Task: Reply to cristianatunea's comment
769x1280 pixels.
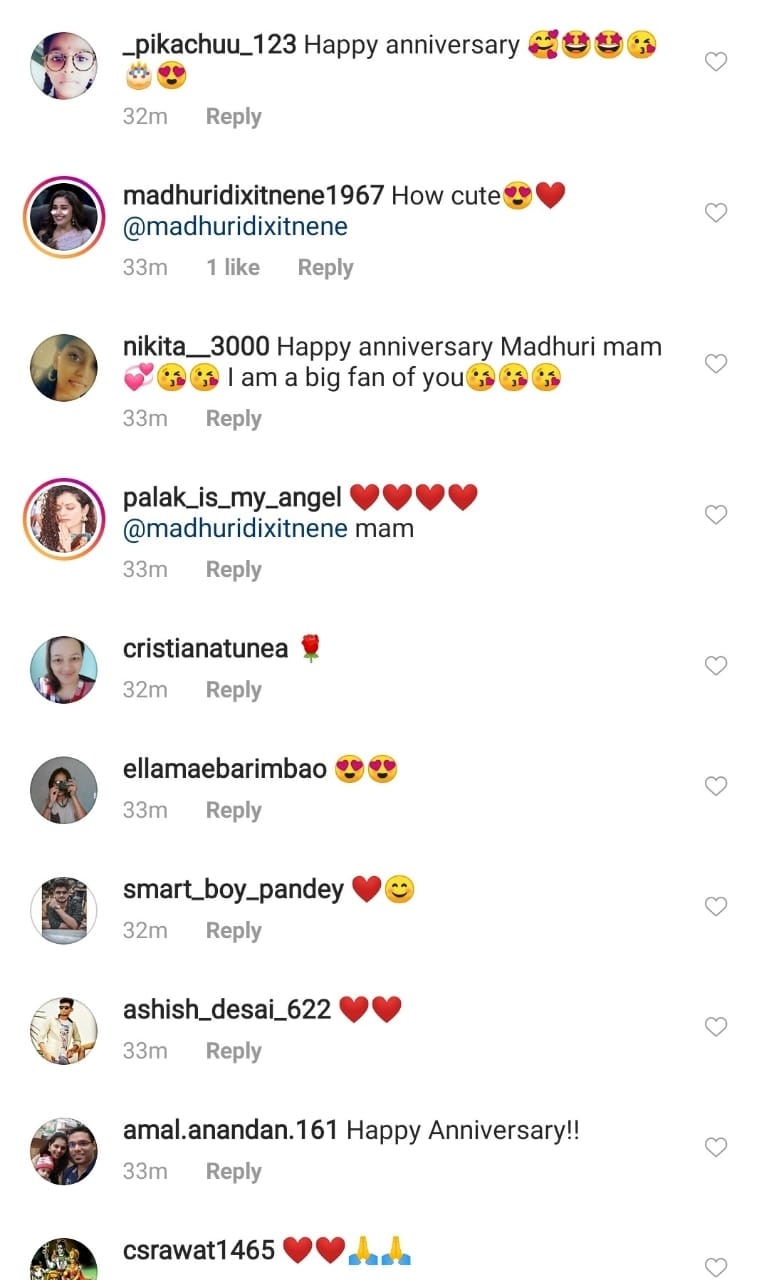Action: [233, 690]
